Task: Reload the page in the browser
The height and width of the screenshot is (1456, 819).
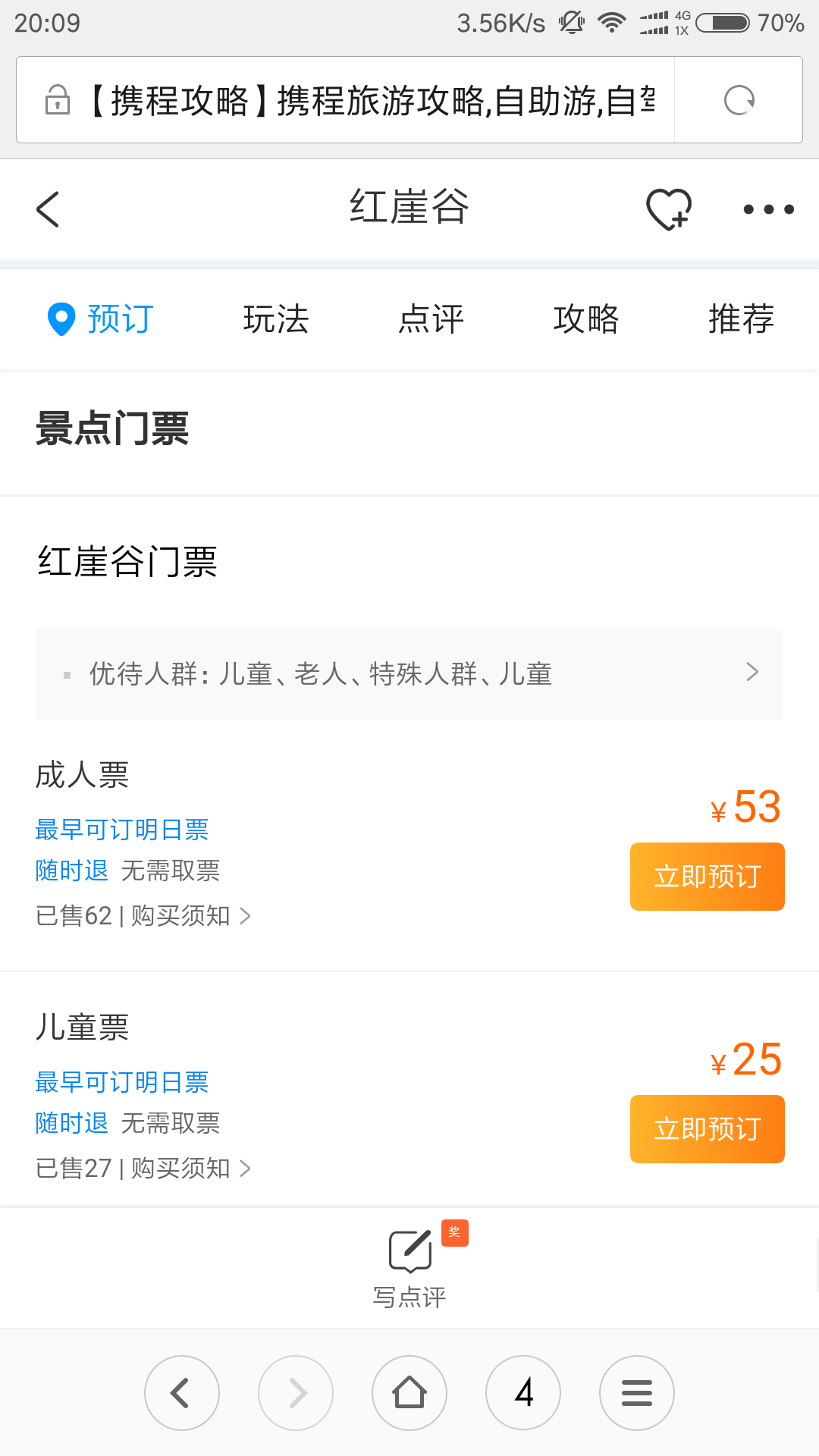Action: click(x=739, y=100)
